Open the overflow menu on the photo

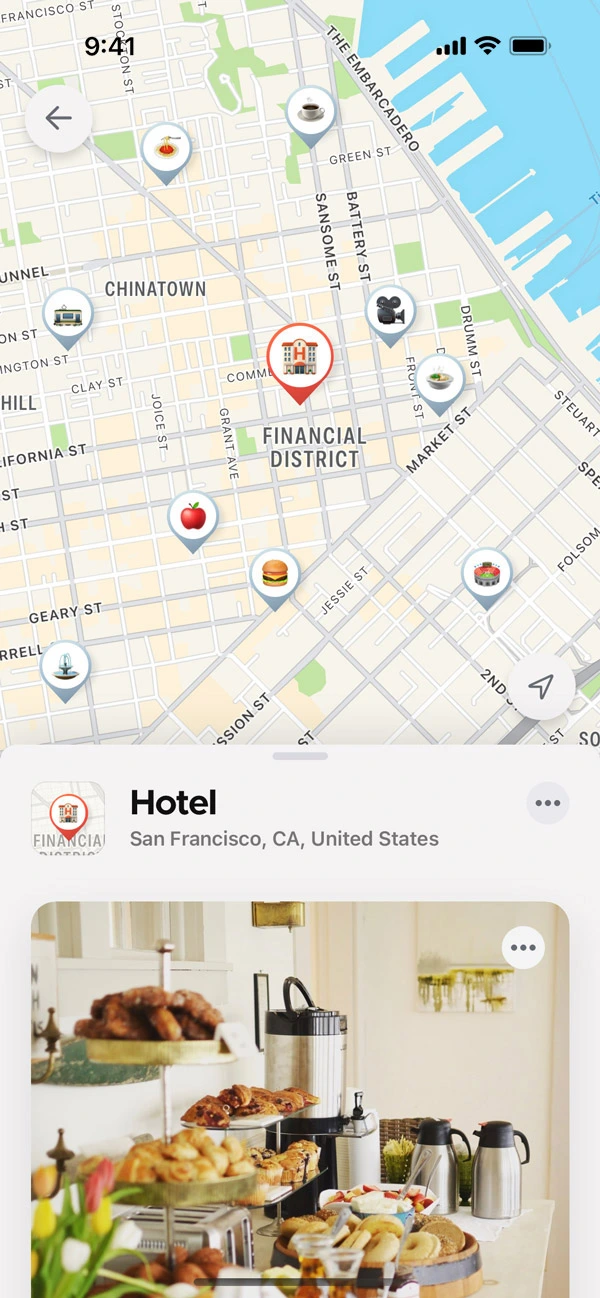[x=523, y=947]
